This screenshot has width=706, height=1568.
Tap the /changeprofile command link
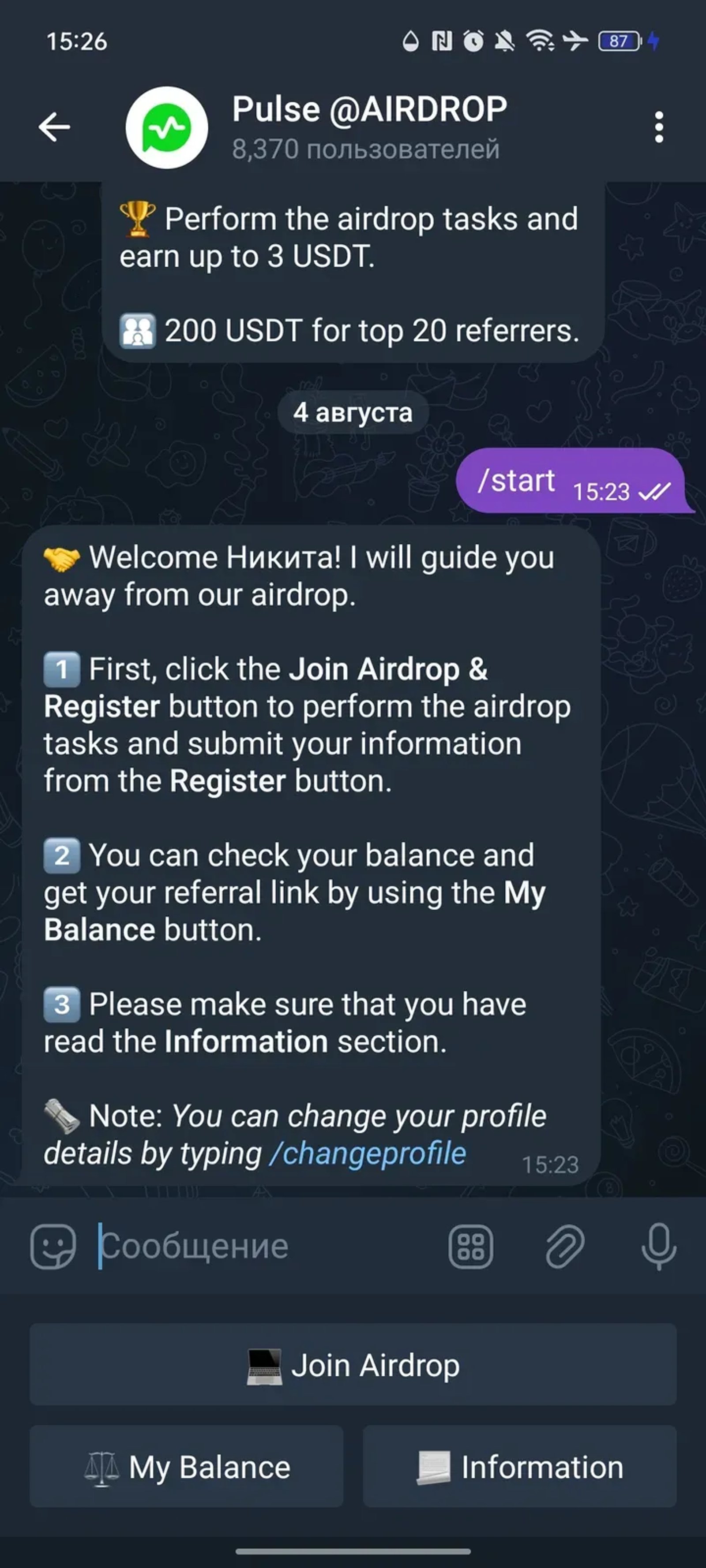pyautogui.click(x=369, y=1152)
